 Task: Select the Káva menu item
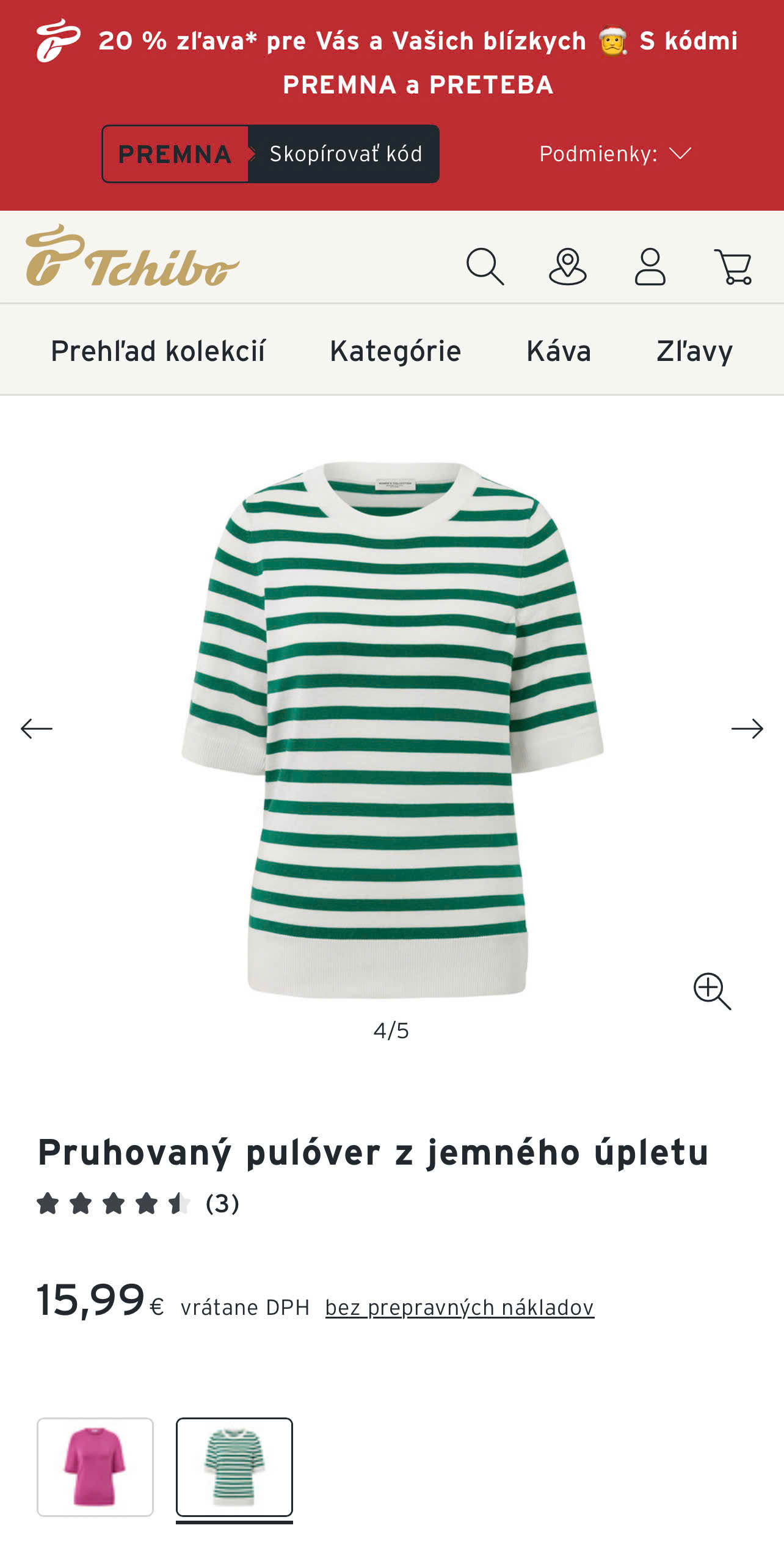point(559,350)
